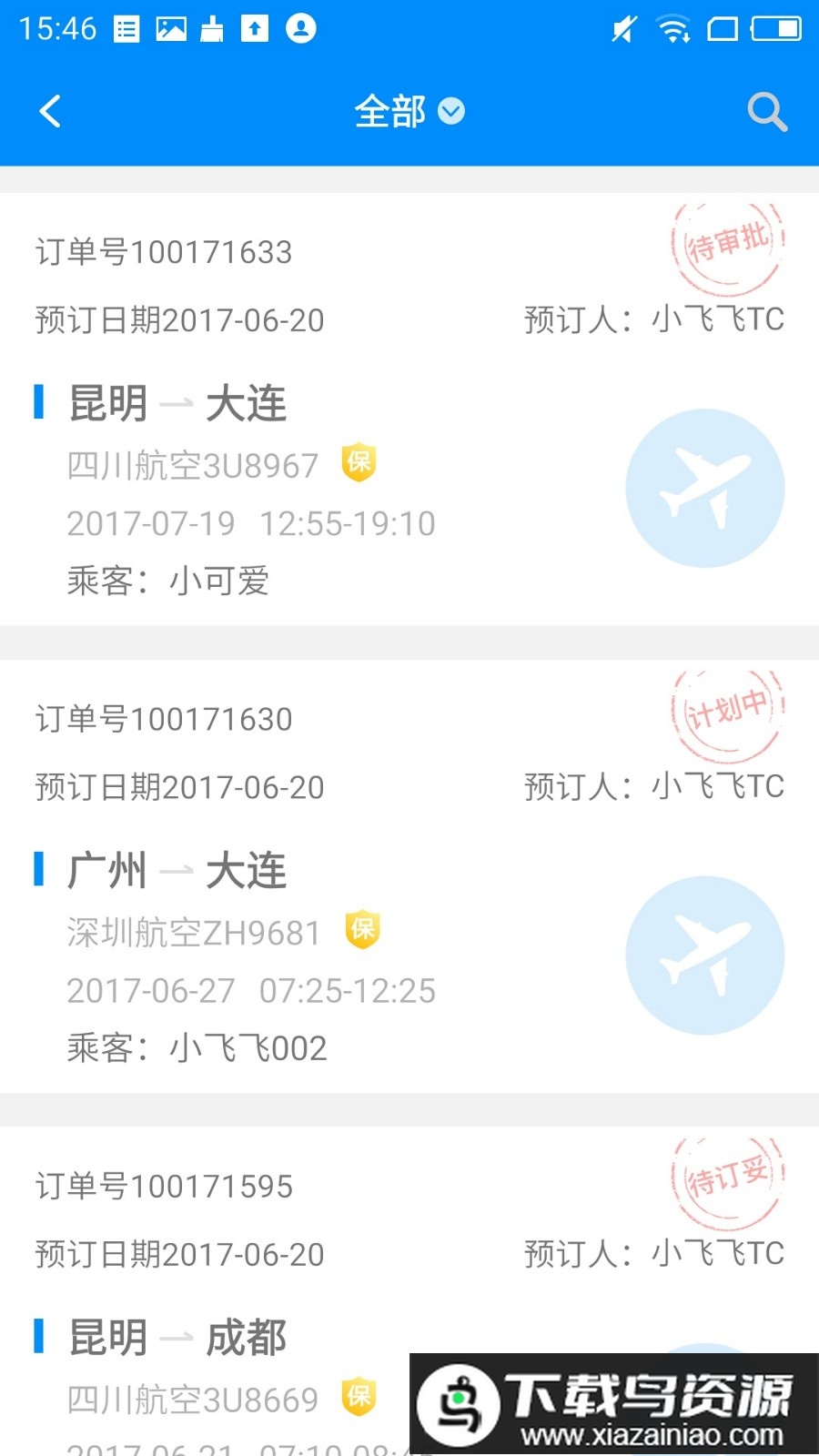Tap the airplane icon for order 100171630

pos(704,954)
